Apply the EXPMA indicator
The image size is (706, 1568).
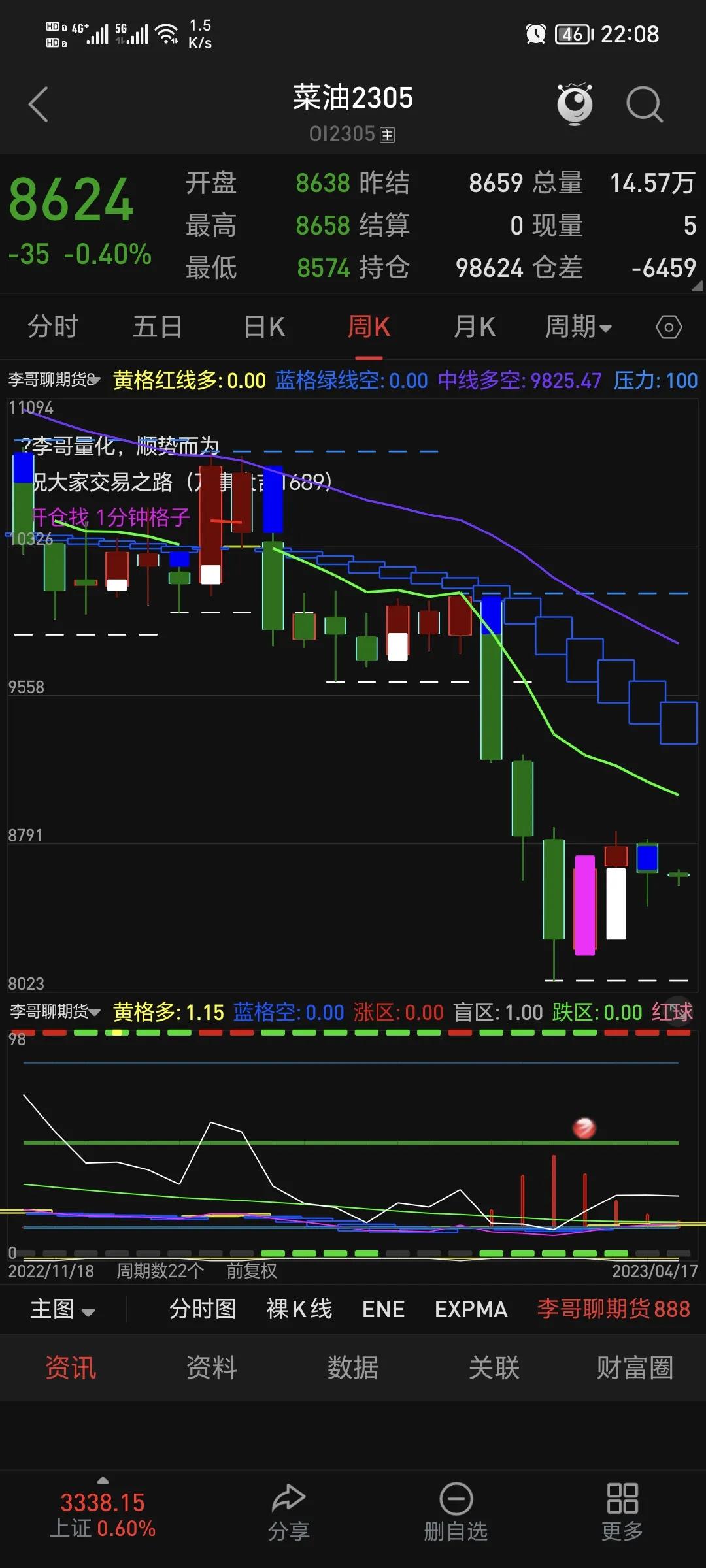(x=471, y=1309)
